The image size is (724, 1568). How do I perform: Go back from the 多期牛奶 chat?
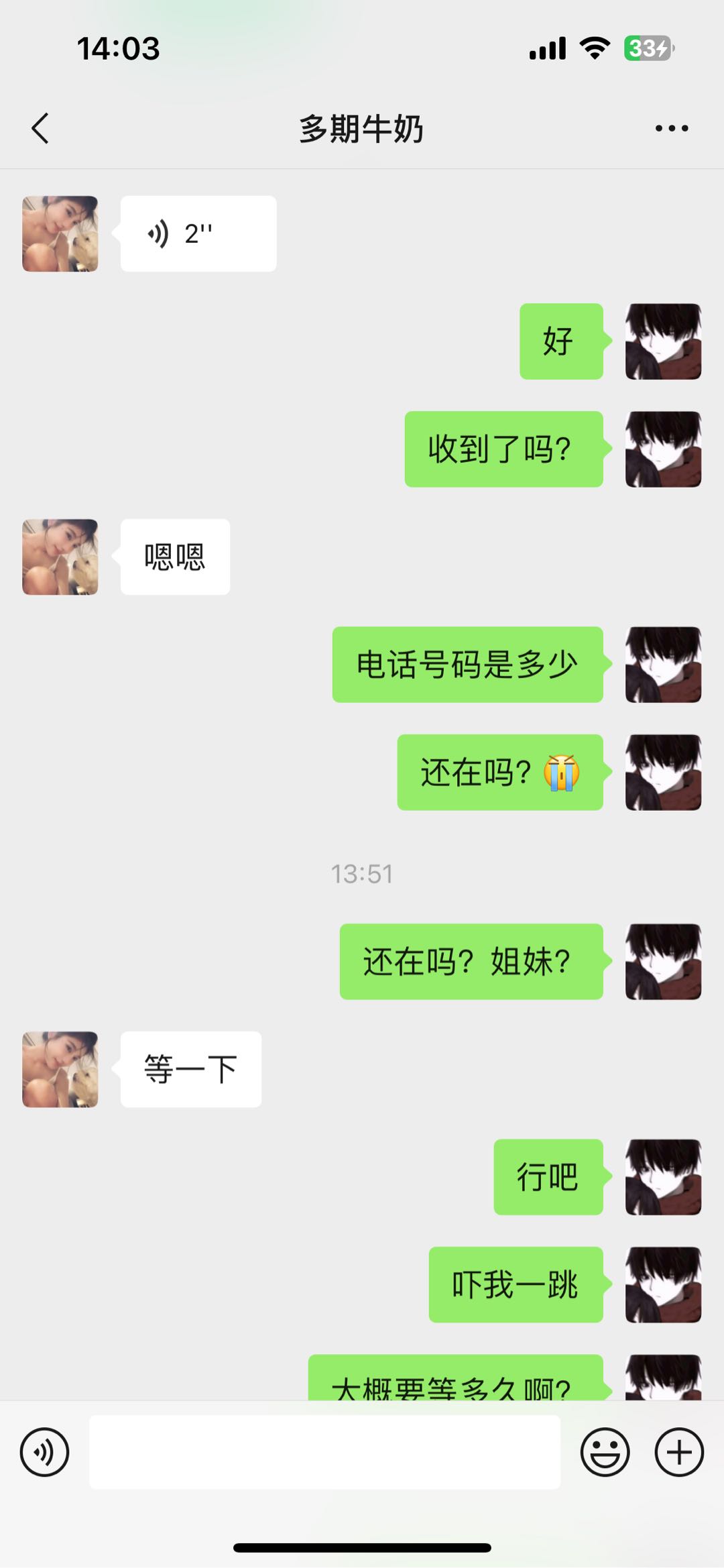pyautogui.click(x=40, y=128)
